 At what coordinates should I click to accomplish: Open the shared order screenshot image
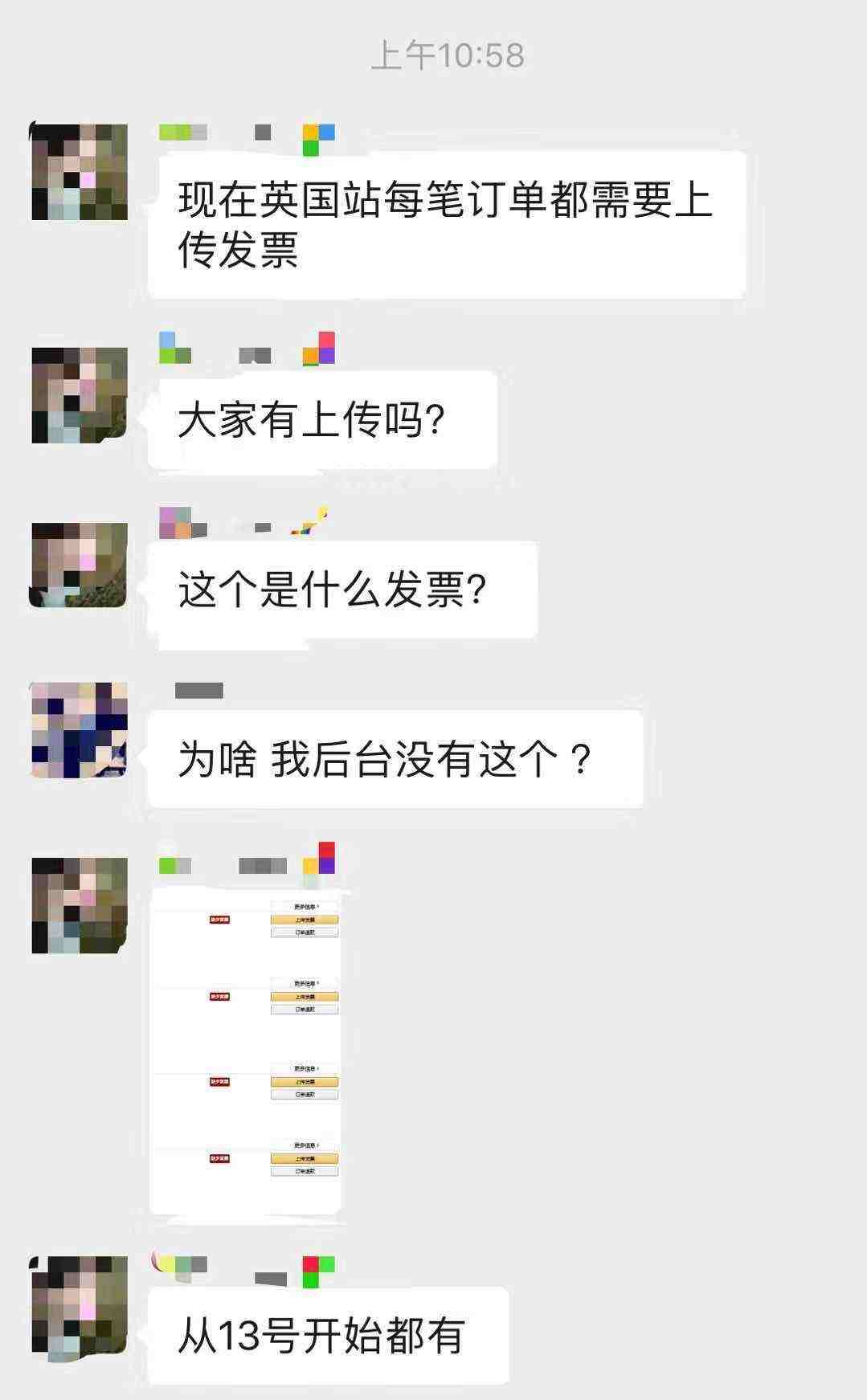(246, 1051)
